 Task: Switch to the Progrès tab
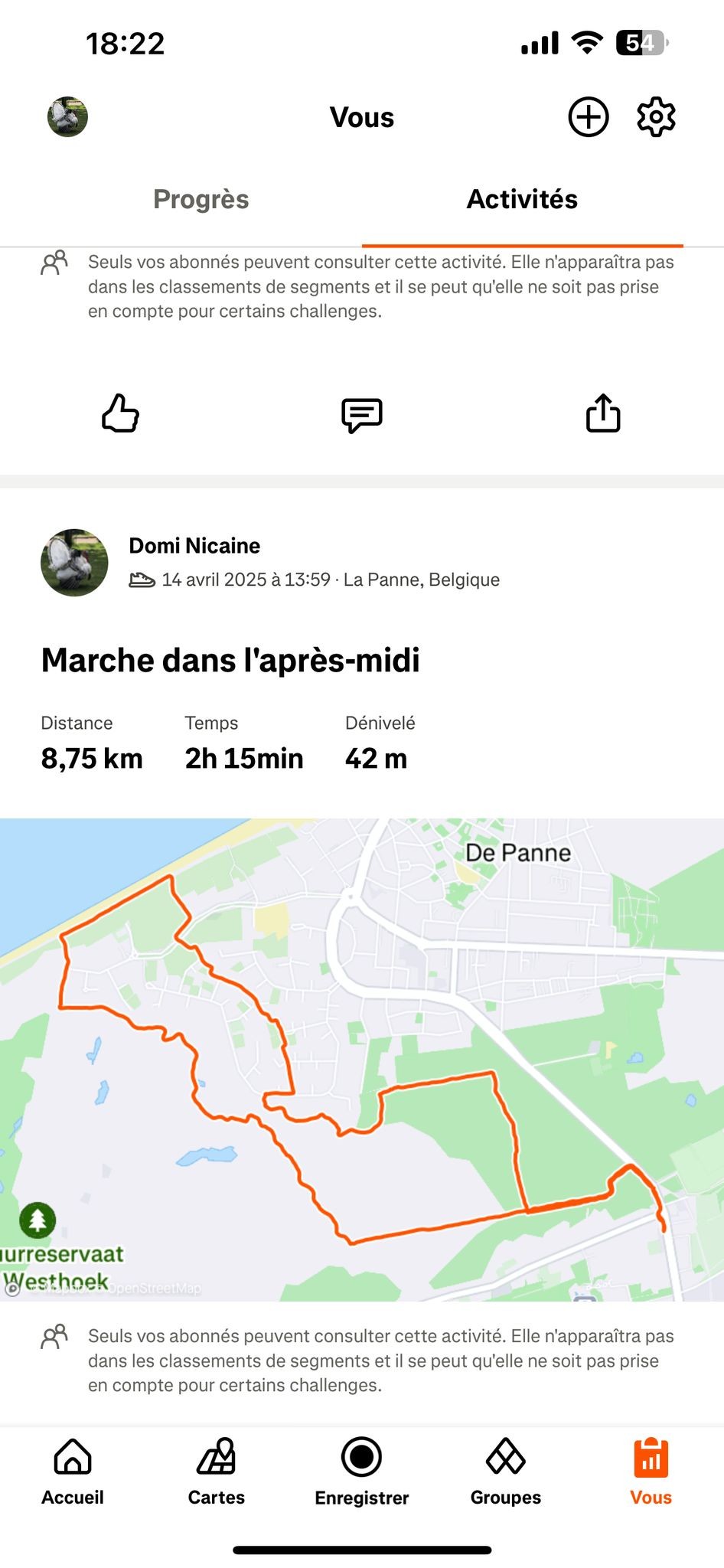click(201, 199)
